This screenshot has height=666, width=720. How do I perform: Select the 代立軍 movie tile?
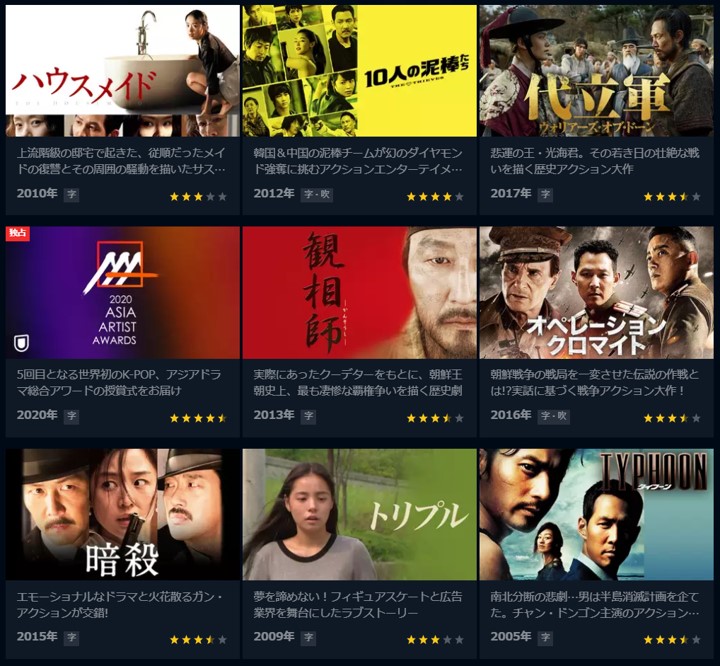pos(596,72)
